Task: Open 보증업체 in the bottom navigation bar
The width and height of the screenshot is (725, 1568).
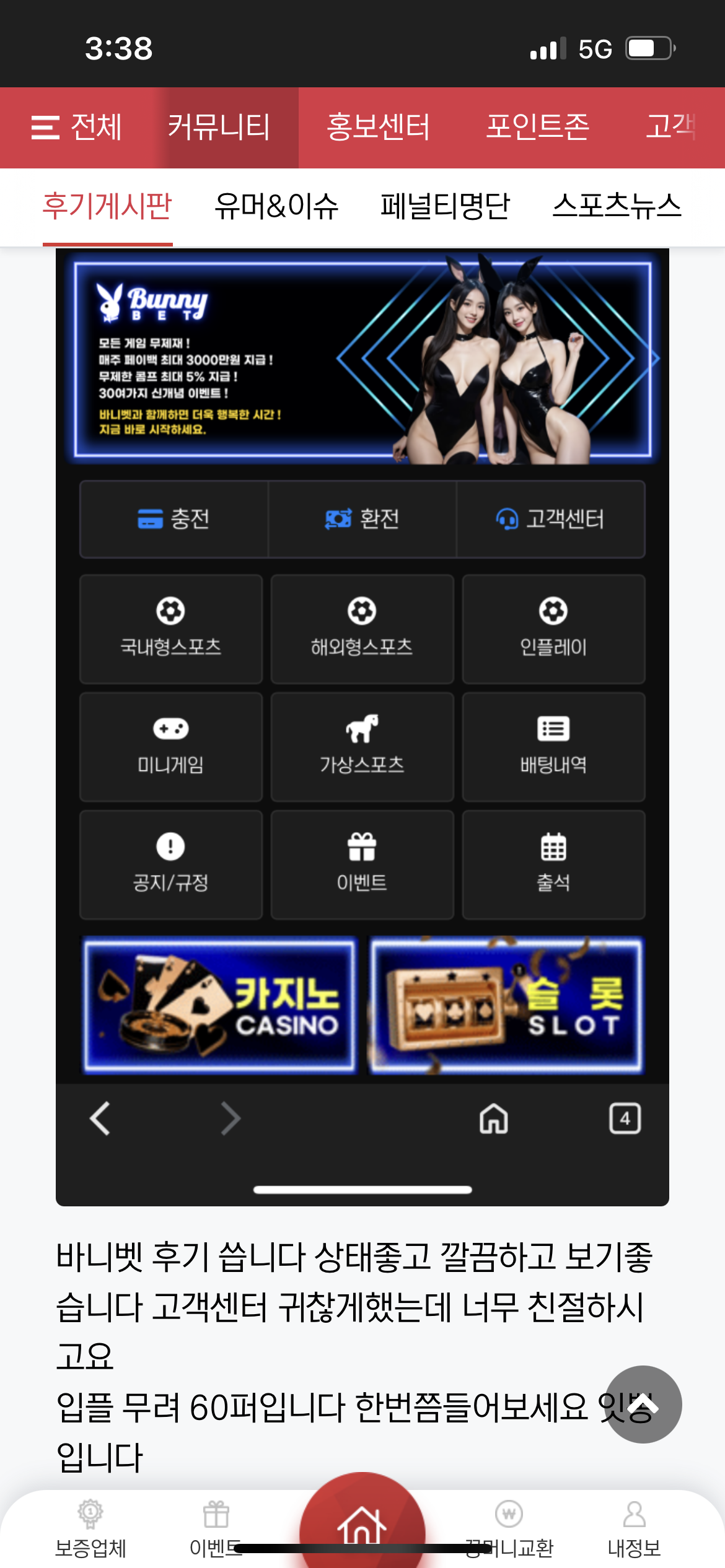Action: [90, 1529]
